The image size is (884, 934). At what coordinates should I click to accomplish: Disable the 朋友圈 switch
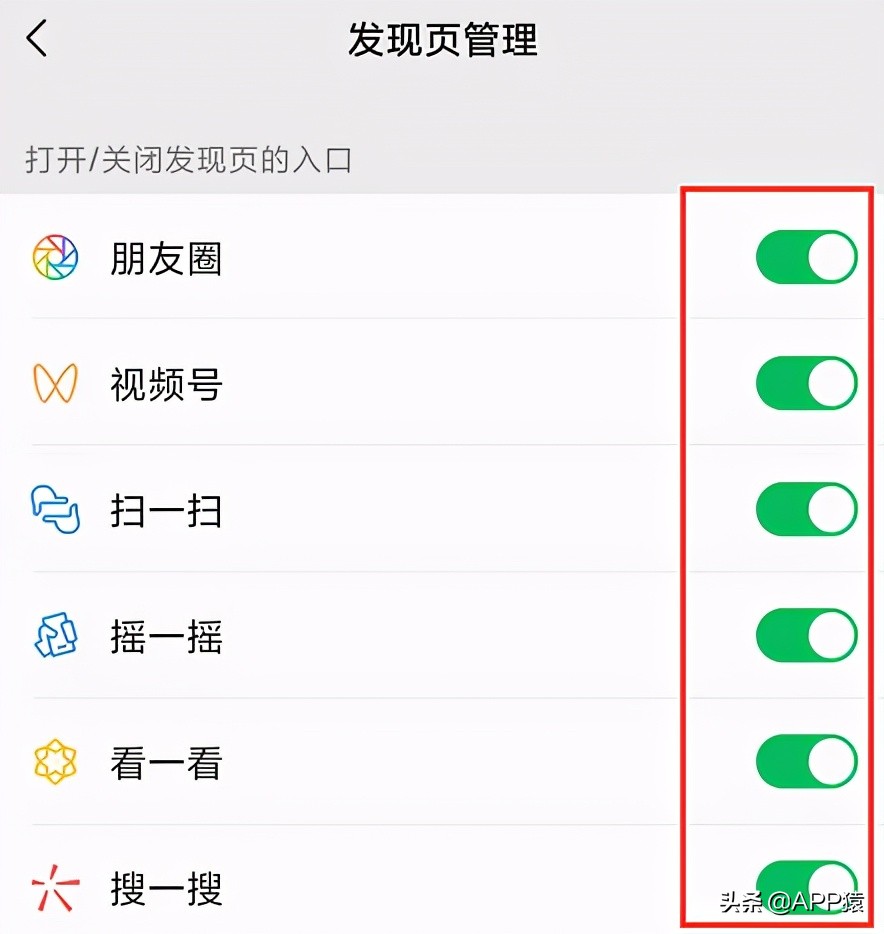coord(806,256)
